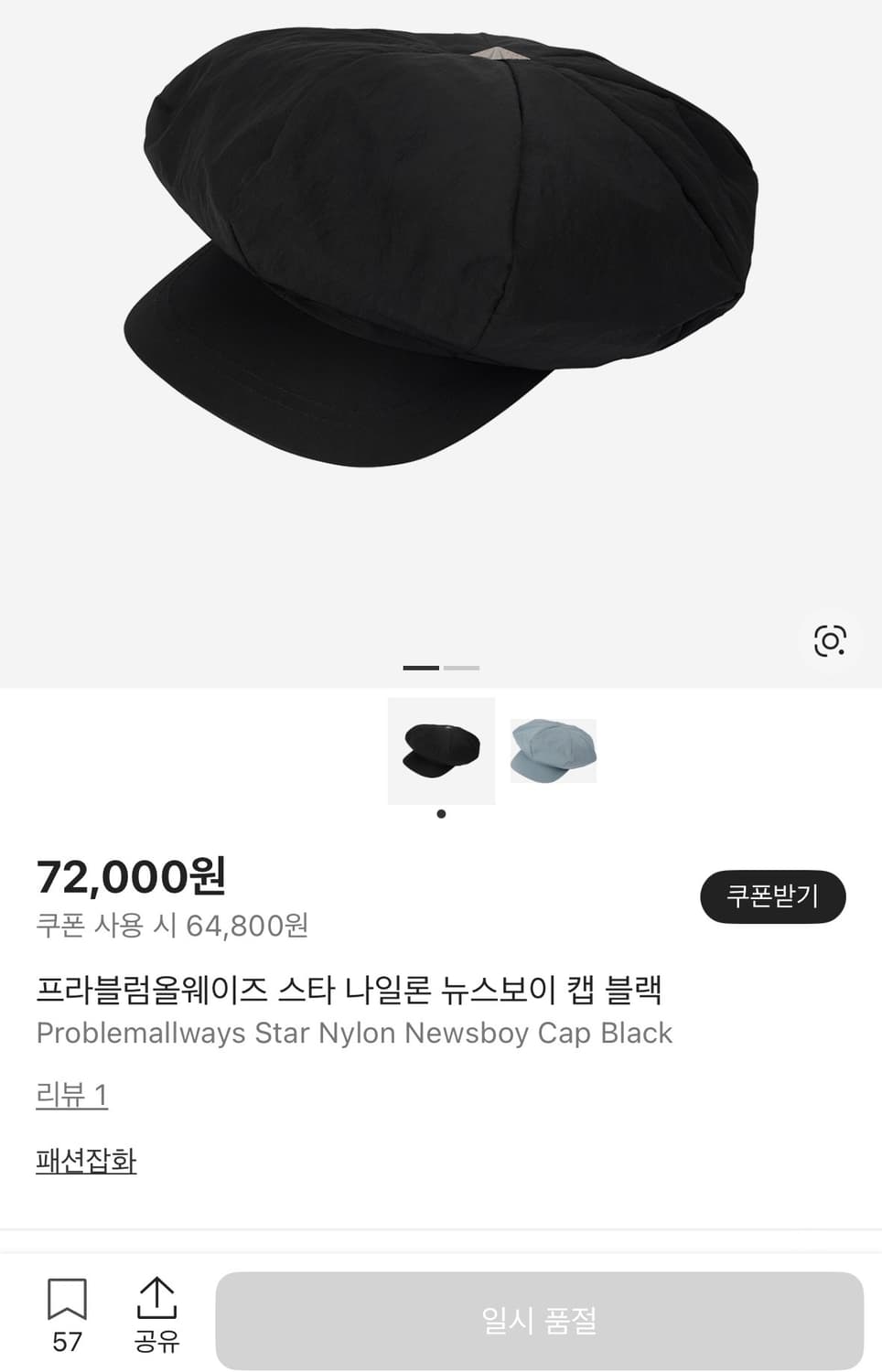Image resolution: width=882 pixels, height=1372 pixels.
Task: Tap the dot below the thumbnails
Action: click(443, 813)
